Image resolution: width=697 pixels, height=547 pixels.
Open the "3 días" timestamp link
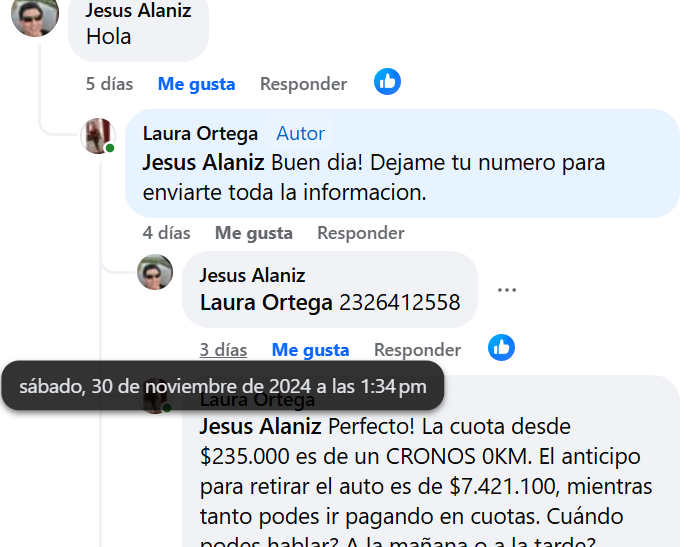click(x=223, y=350)
